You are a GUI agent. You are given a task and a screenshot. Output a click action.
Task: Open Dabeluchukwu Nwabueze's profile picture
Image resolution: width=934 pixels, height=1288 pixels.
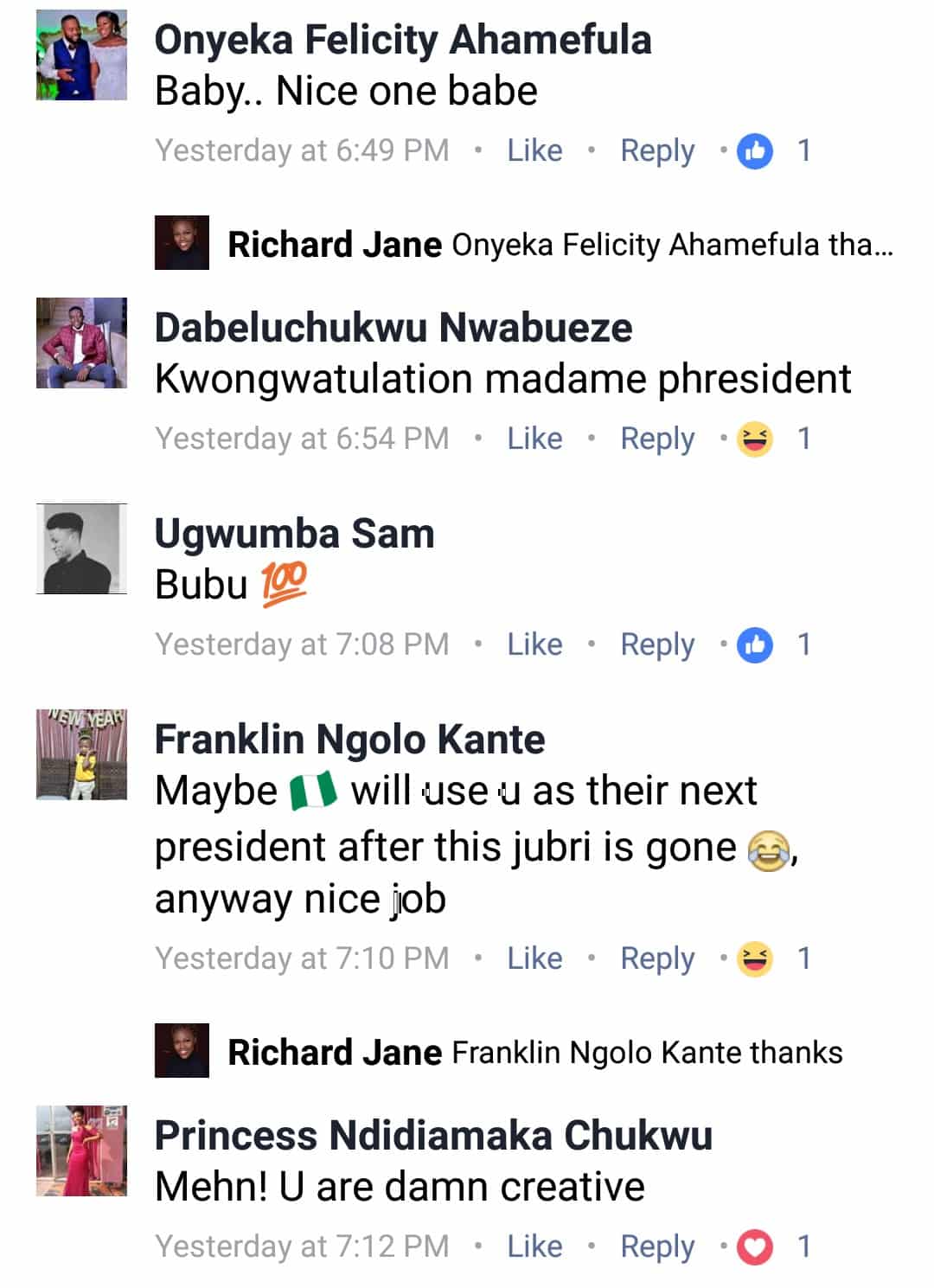point(81,343)
